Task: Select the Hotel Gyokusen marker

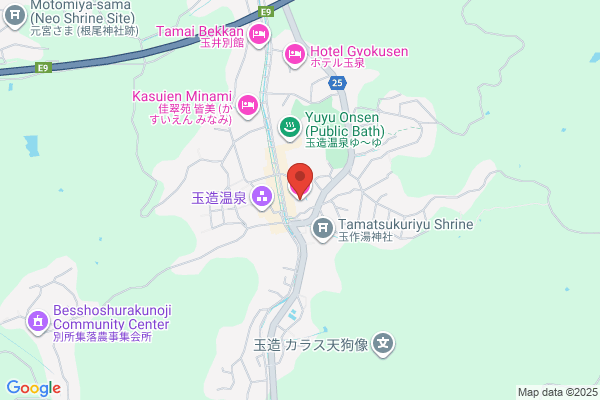Action: pos(294,55)
